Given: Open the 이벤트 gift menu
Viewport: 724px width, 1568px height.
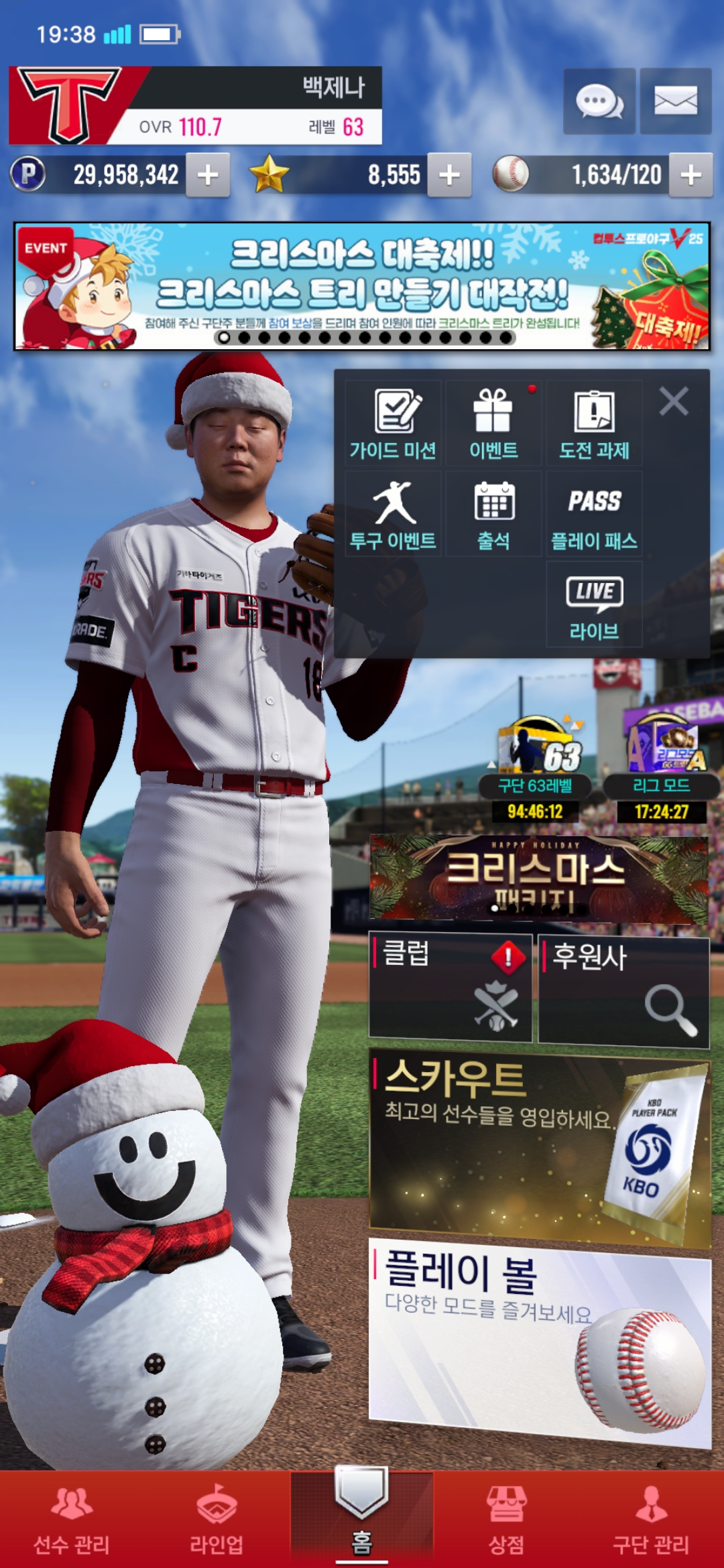Looking at the screenshot, I should point(493,423).
